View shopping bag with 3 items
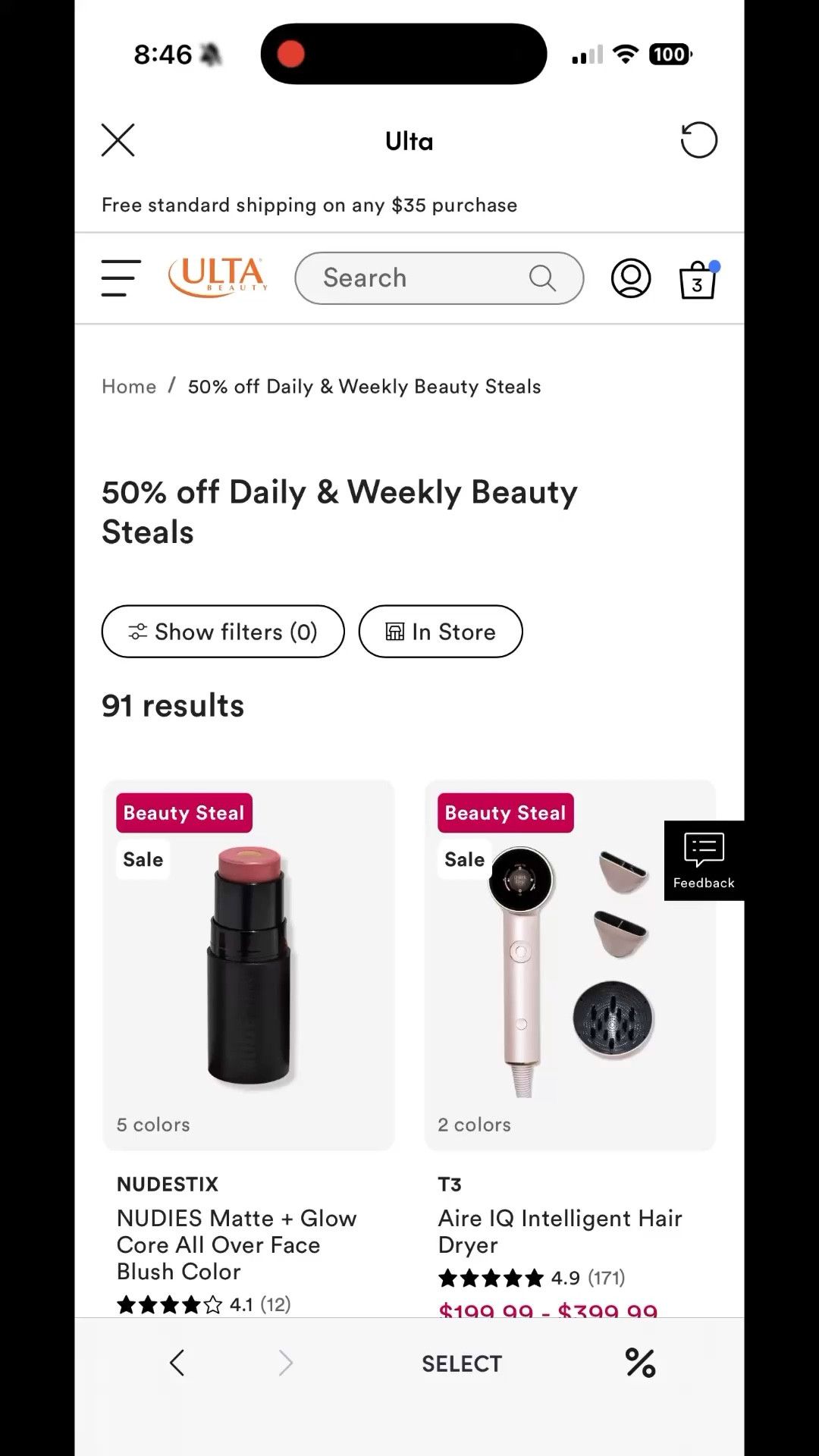819x1456 pixels. (x=698, y=279)
